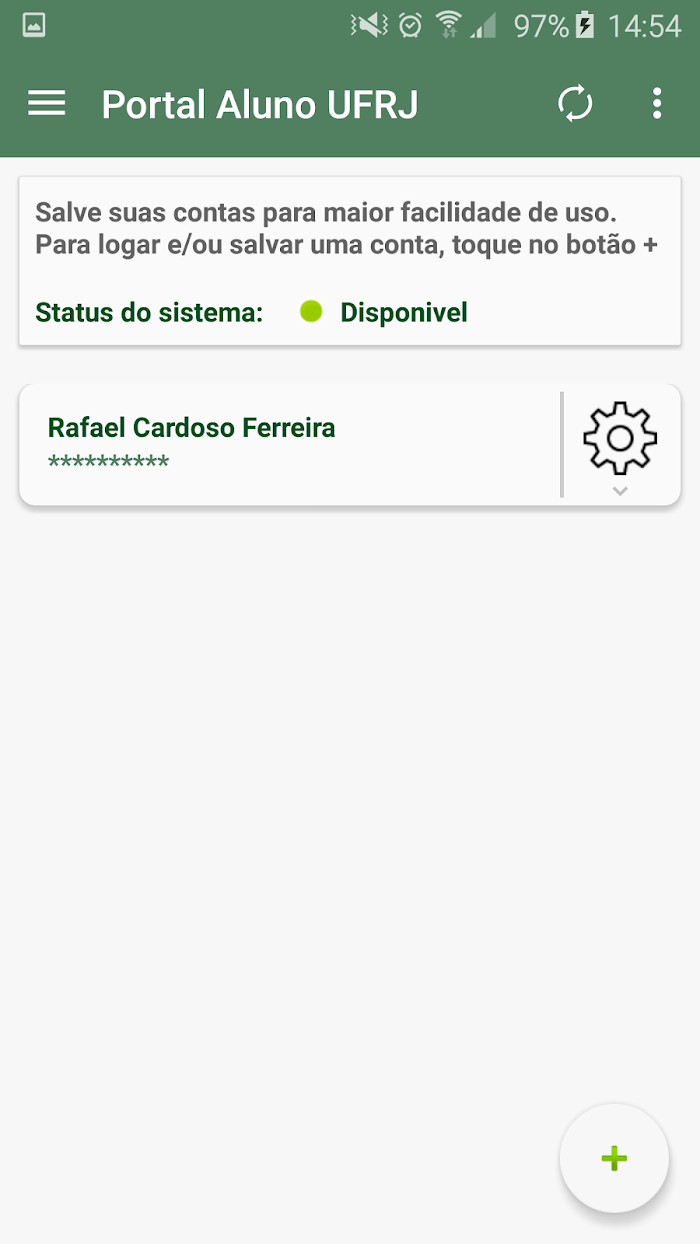Open Rafael Cardoso Ferreira's saved account
This screenshot has width=700, height=1244.
[290, 445]
